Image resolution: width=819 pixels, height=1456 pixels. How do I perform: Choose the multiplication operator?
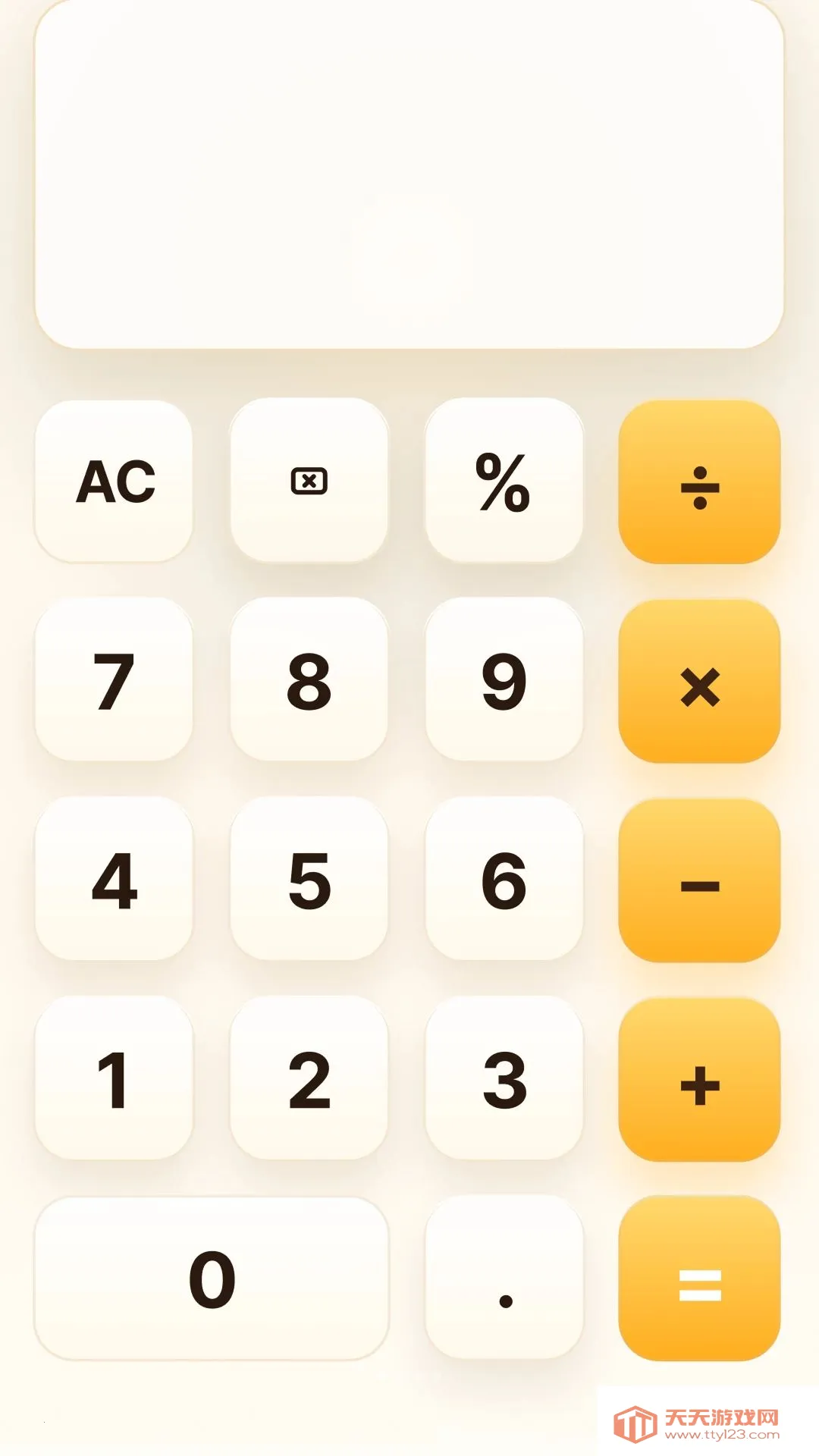(700, 681)
